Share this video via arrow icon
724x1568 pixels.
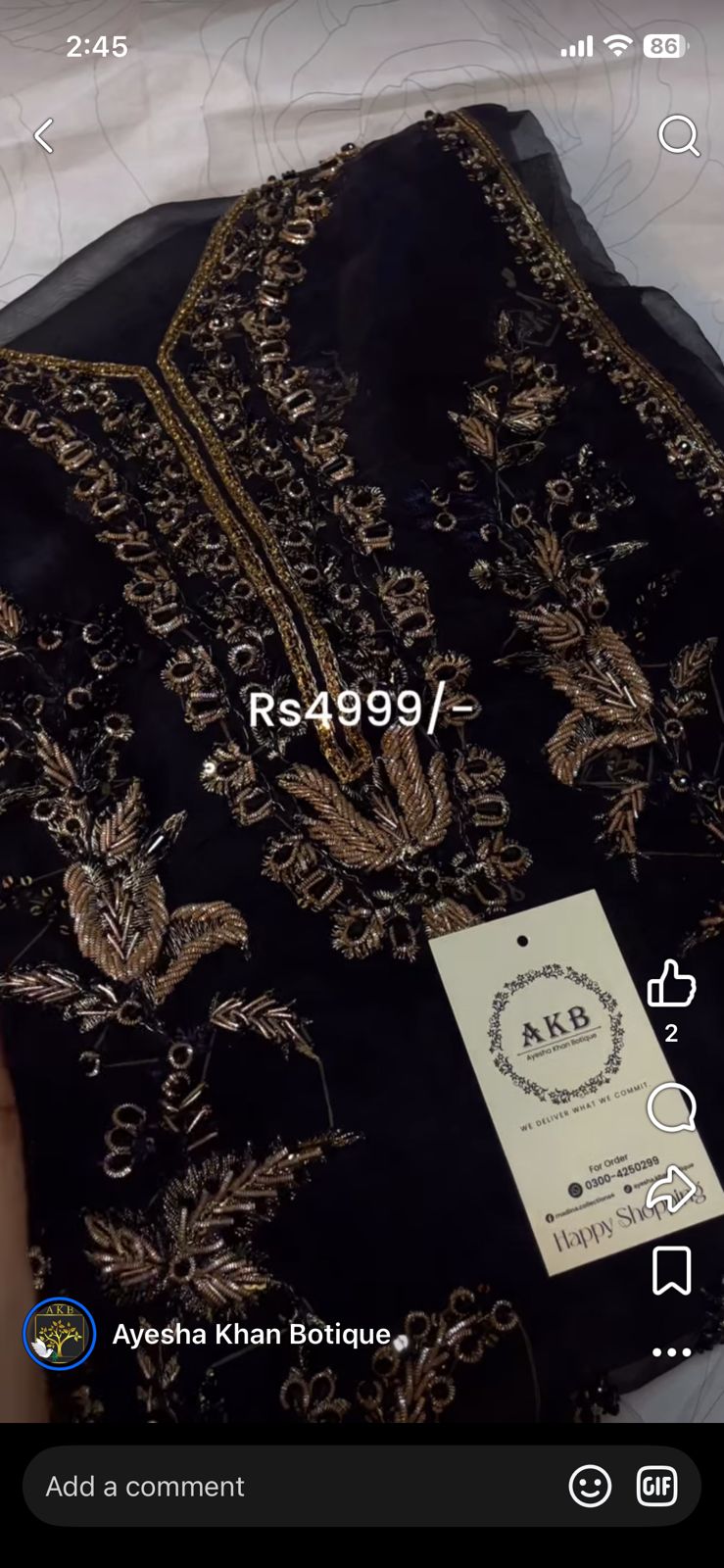[671, 1189]
